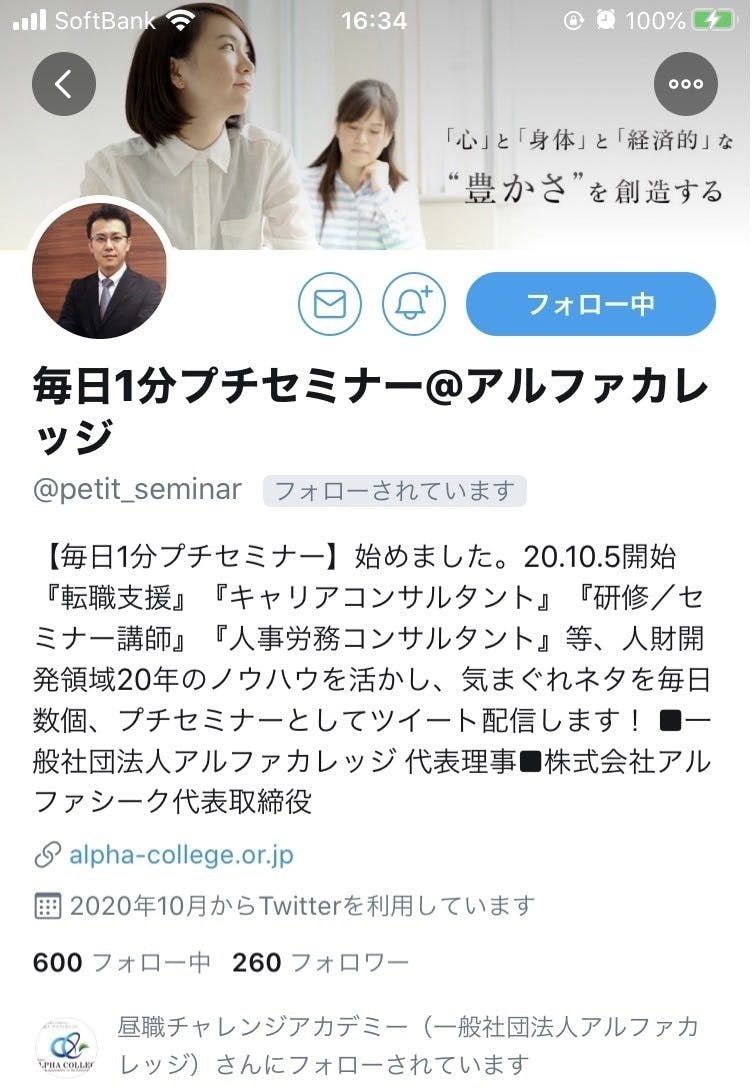
Task: Send a direct message via envelope icon
Action: tap(330, 304)
